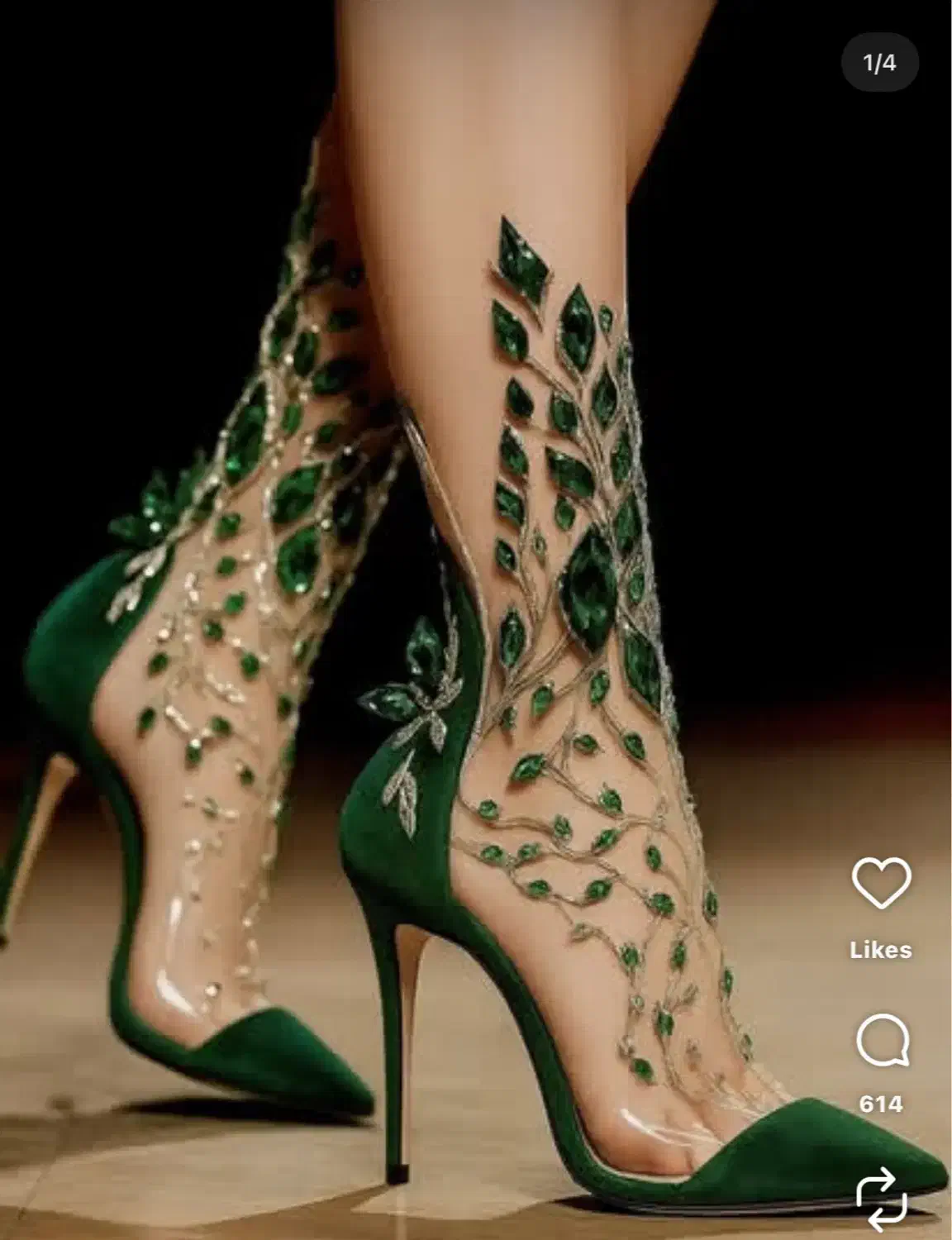This screenshot has width=952, height=1240.
Task: Repost this photo using the repost arrows
Action: (882, 1197)
